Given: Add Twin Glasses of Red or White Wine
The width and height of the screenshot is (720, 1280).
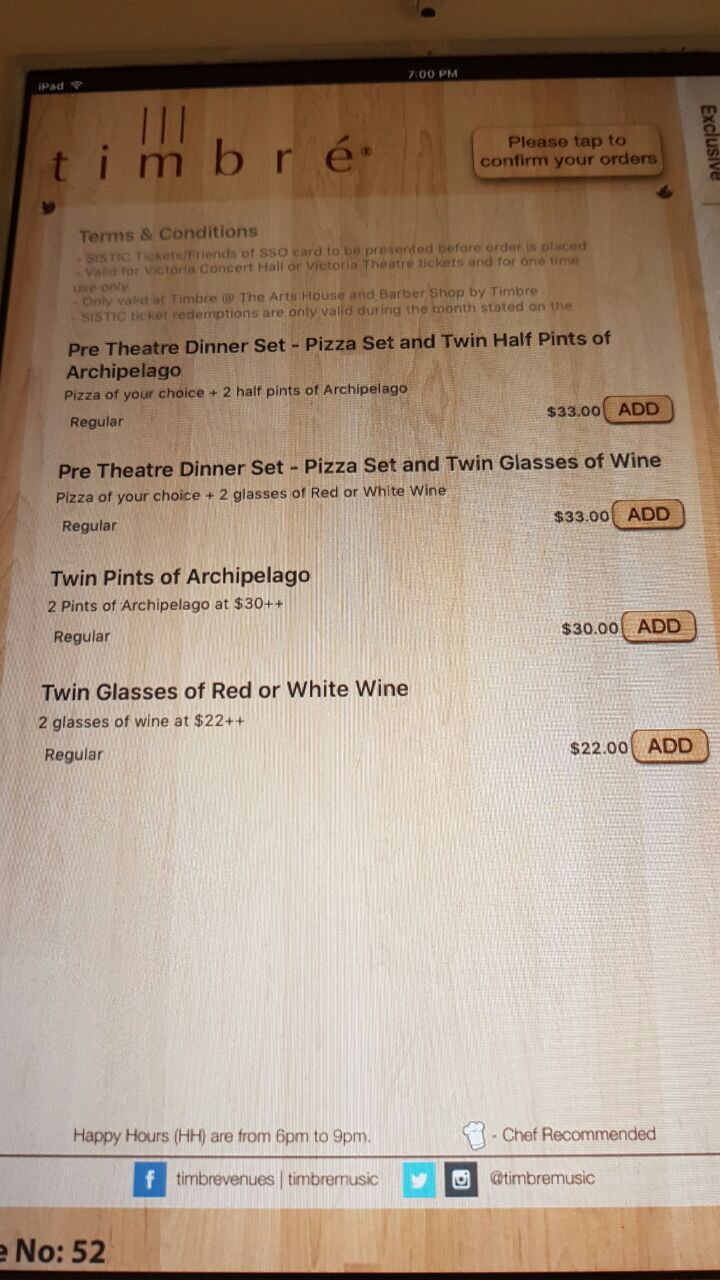Looking at the screenshot, I should (669, 746).
